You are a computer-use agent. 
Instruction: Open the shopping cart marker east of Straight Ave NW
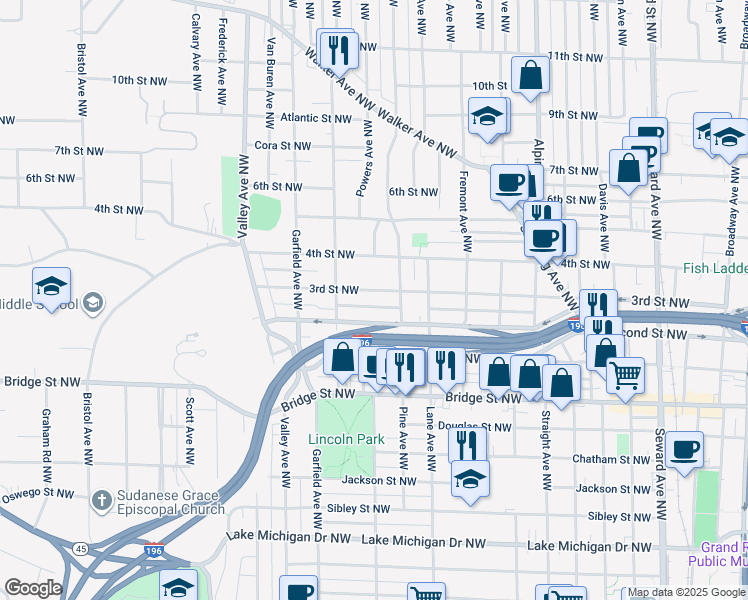[625, 375]
